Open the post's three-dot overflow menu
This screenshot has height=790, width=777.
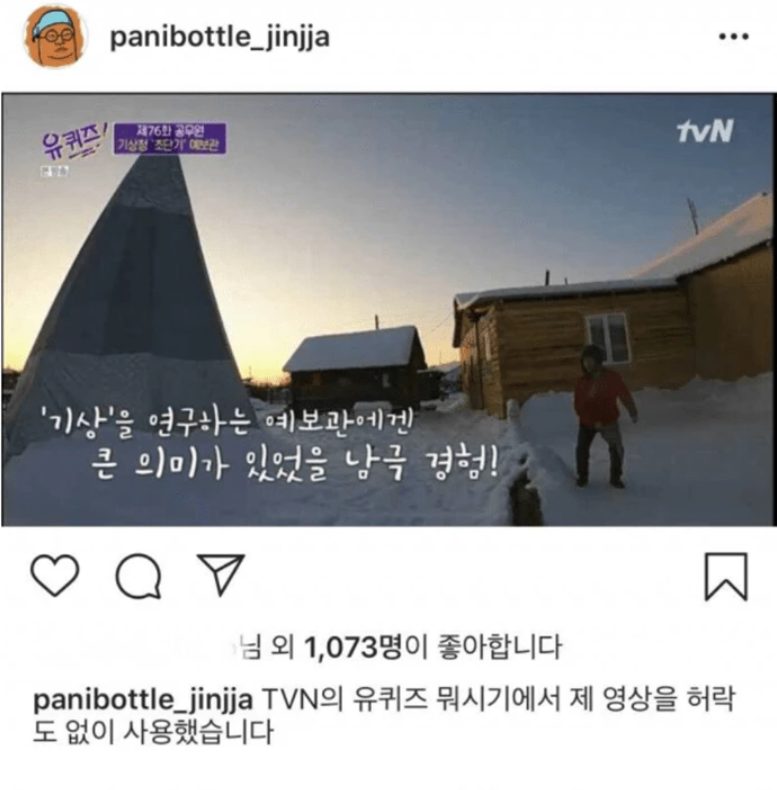pyautogui.click(x=733, y=37)
